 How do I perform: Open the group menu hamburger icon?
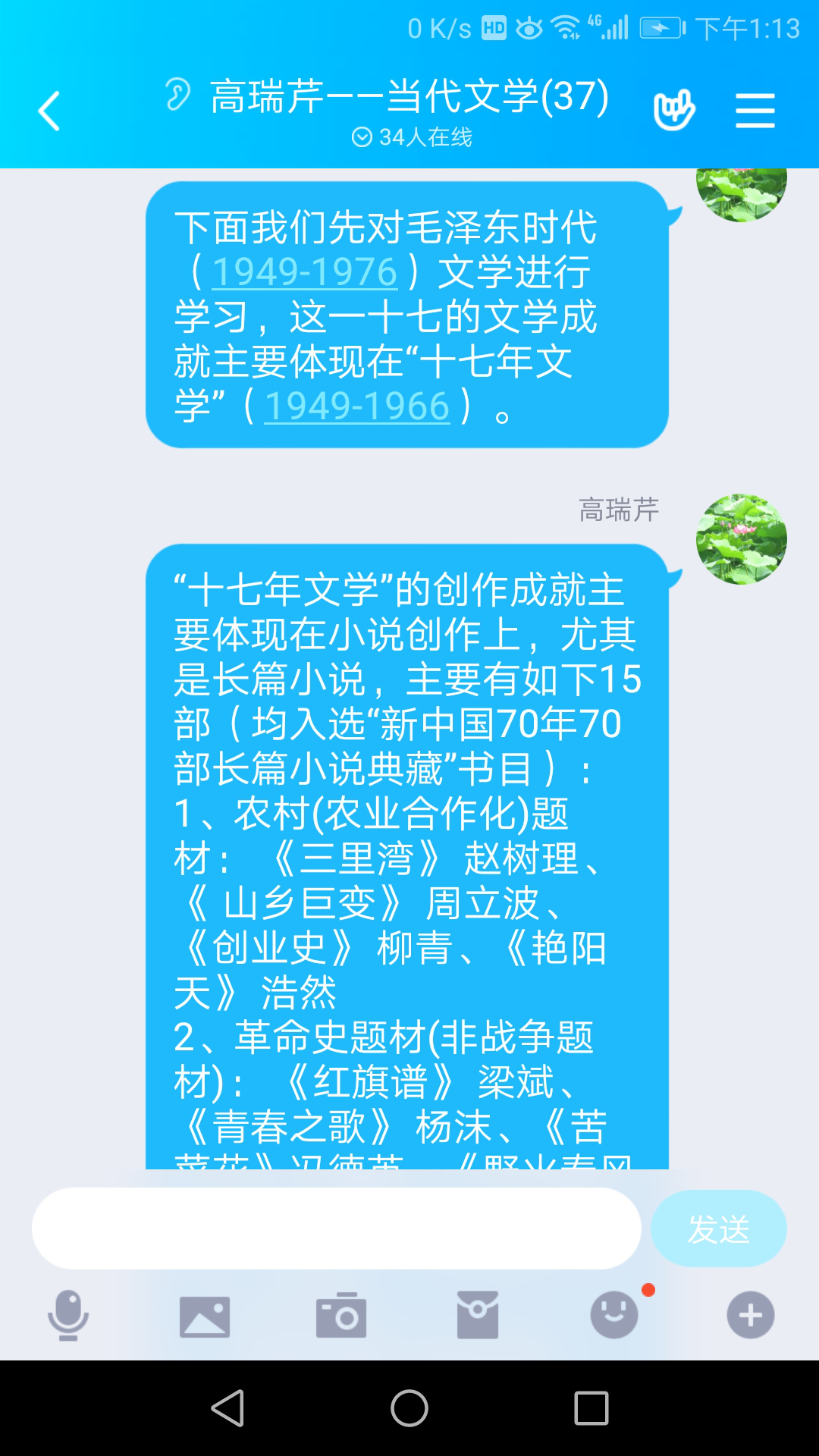click(x=755, y=111)
